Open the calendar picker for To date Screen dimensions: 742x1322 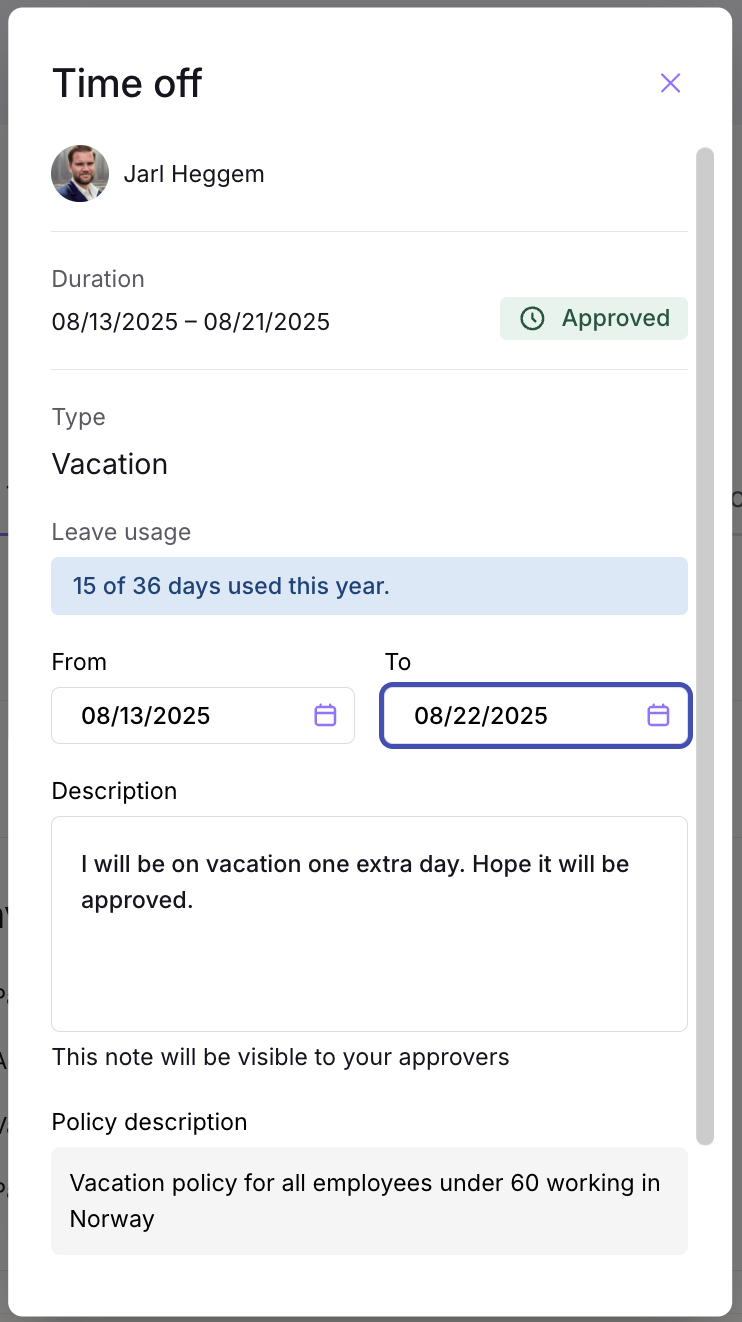point(658,715)
